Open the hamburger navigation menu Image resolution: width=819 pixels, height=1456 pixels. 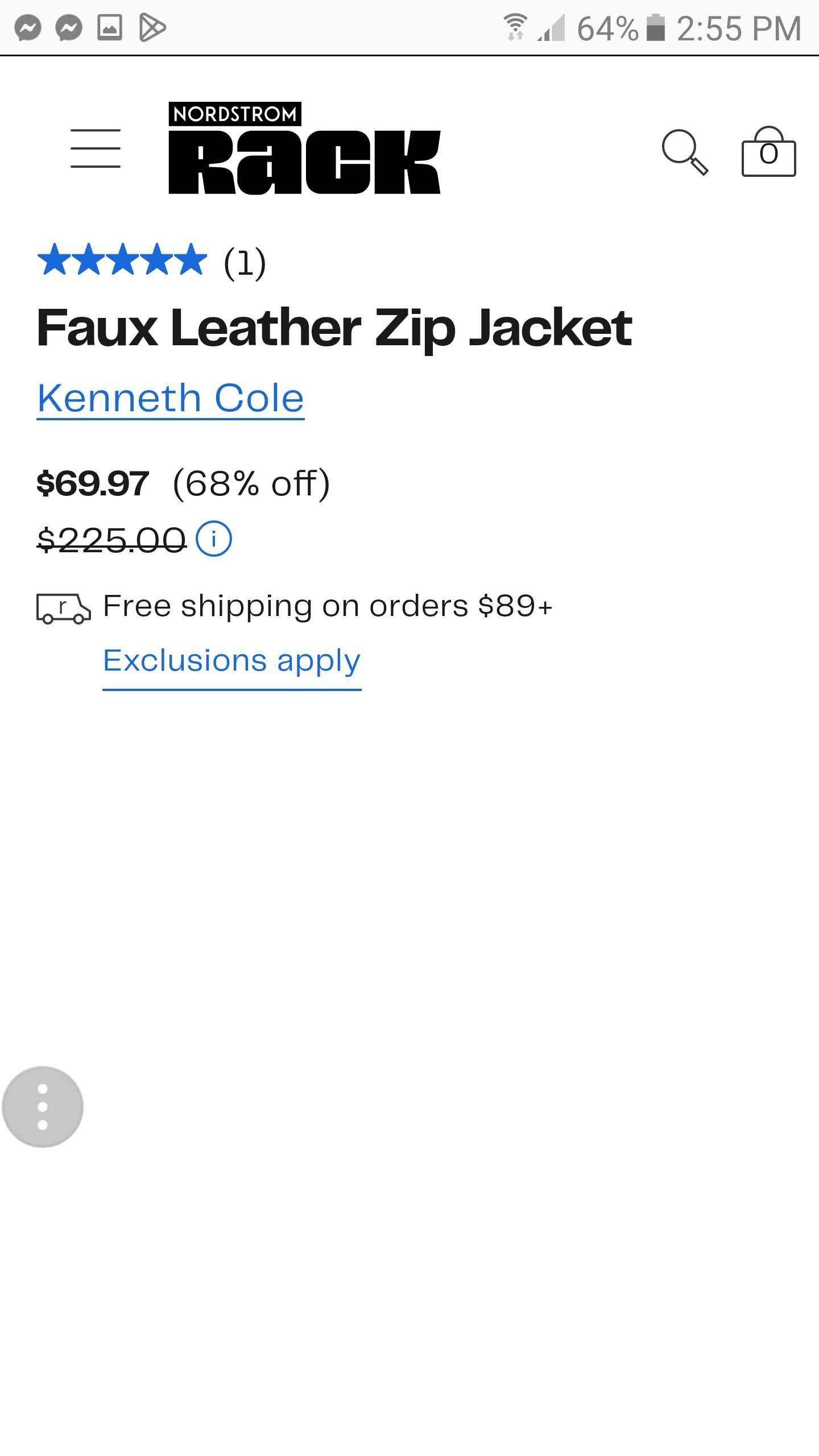click(96, 148)
